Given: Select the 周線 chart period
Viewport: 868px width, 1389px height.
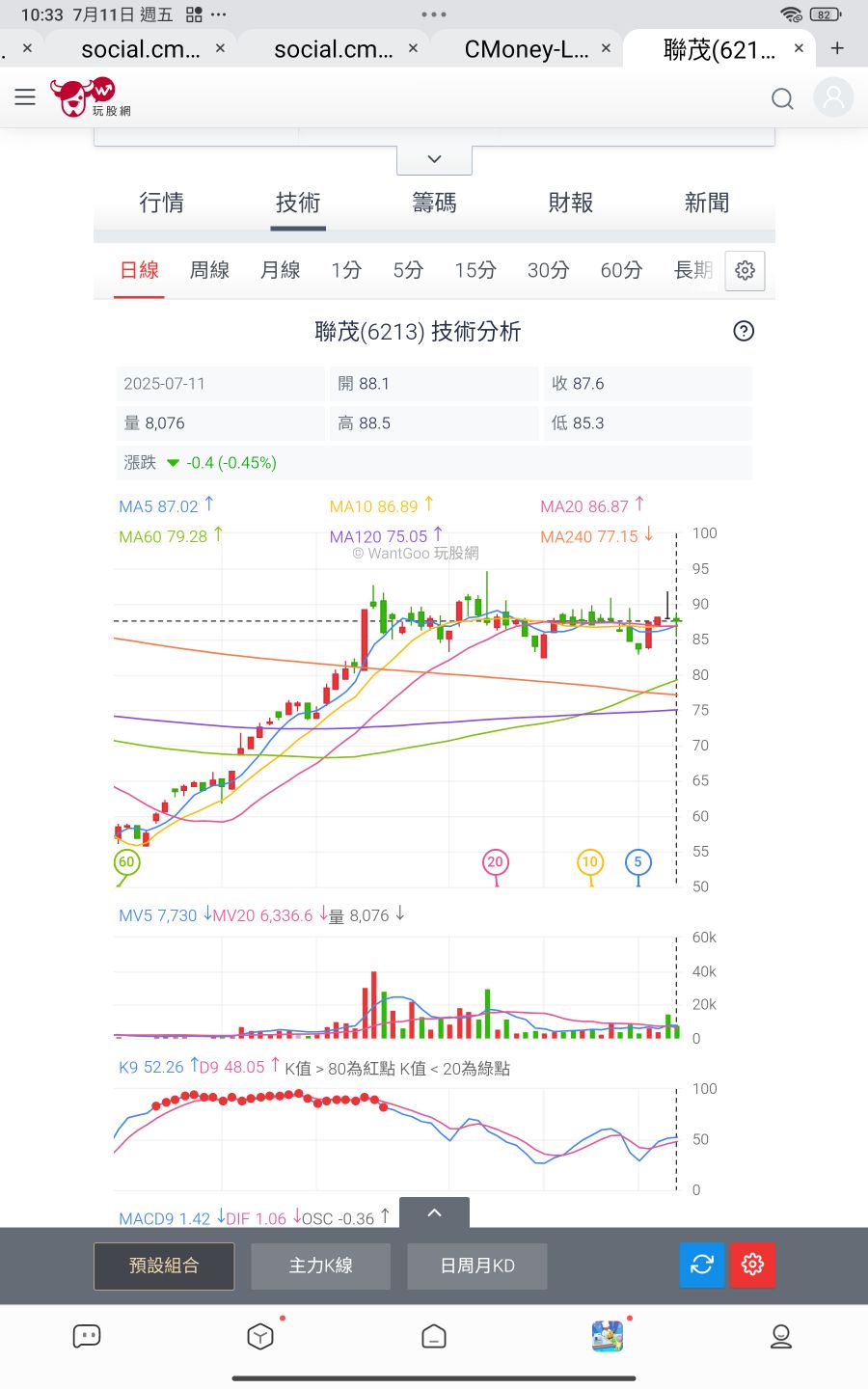Looking at the screenshot, I should 209,270.
